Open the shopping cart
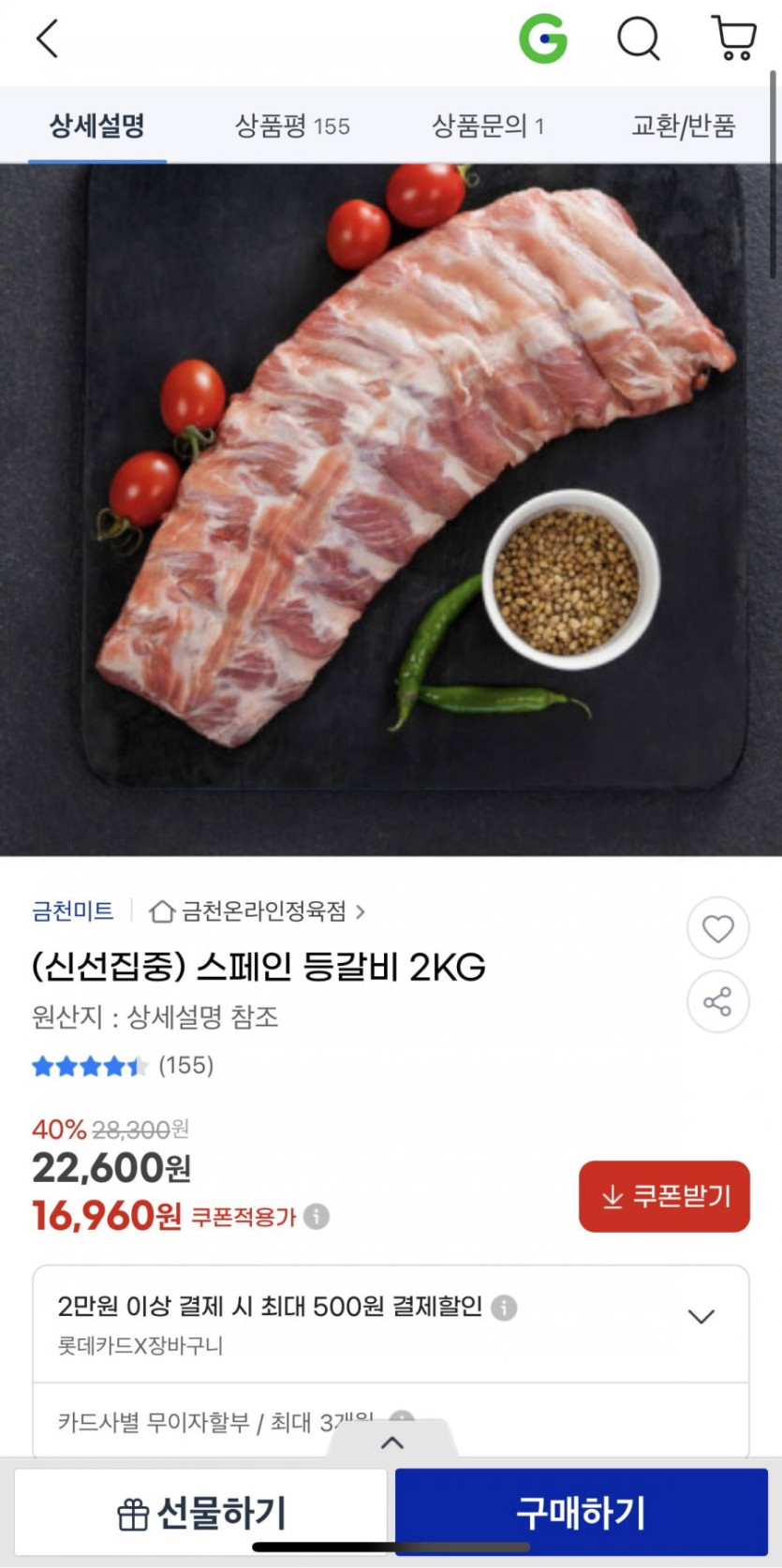The width and height of the screenshot is (782, 1568). (x=734, y=39)
